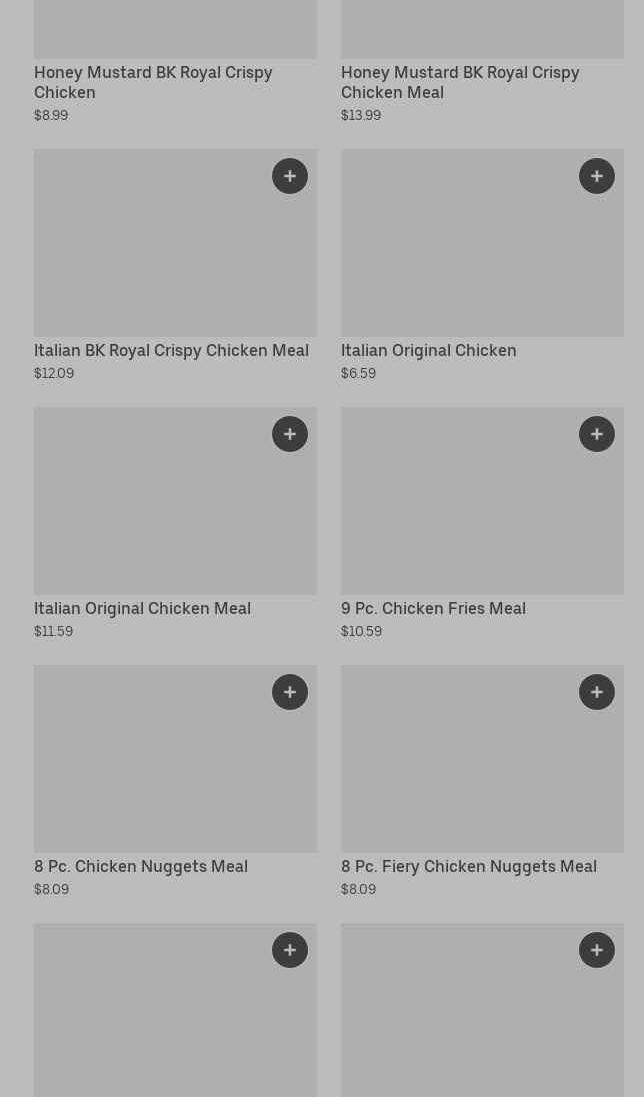View 8 Pc. Chicken Nuggets Meal details
The height and width of the screenshot is (1097, 644).
point(141,867)
